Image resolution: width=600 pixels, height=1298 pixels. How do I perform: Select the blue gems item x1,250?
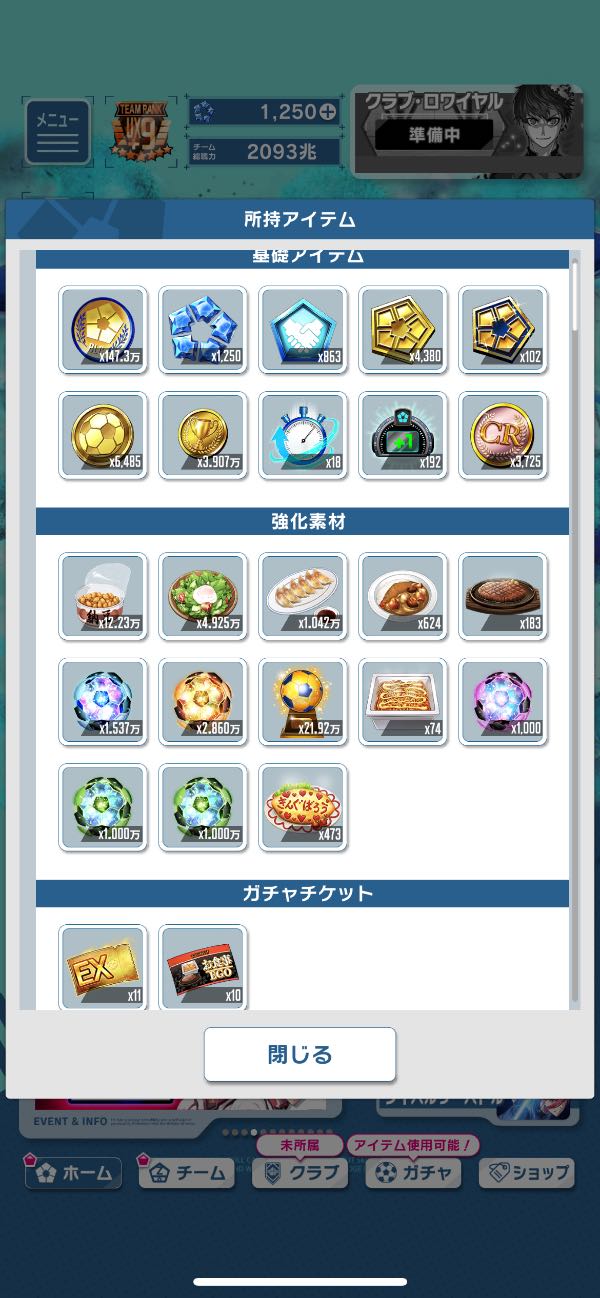click(203, 330)
